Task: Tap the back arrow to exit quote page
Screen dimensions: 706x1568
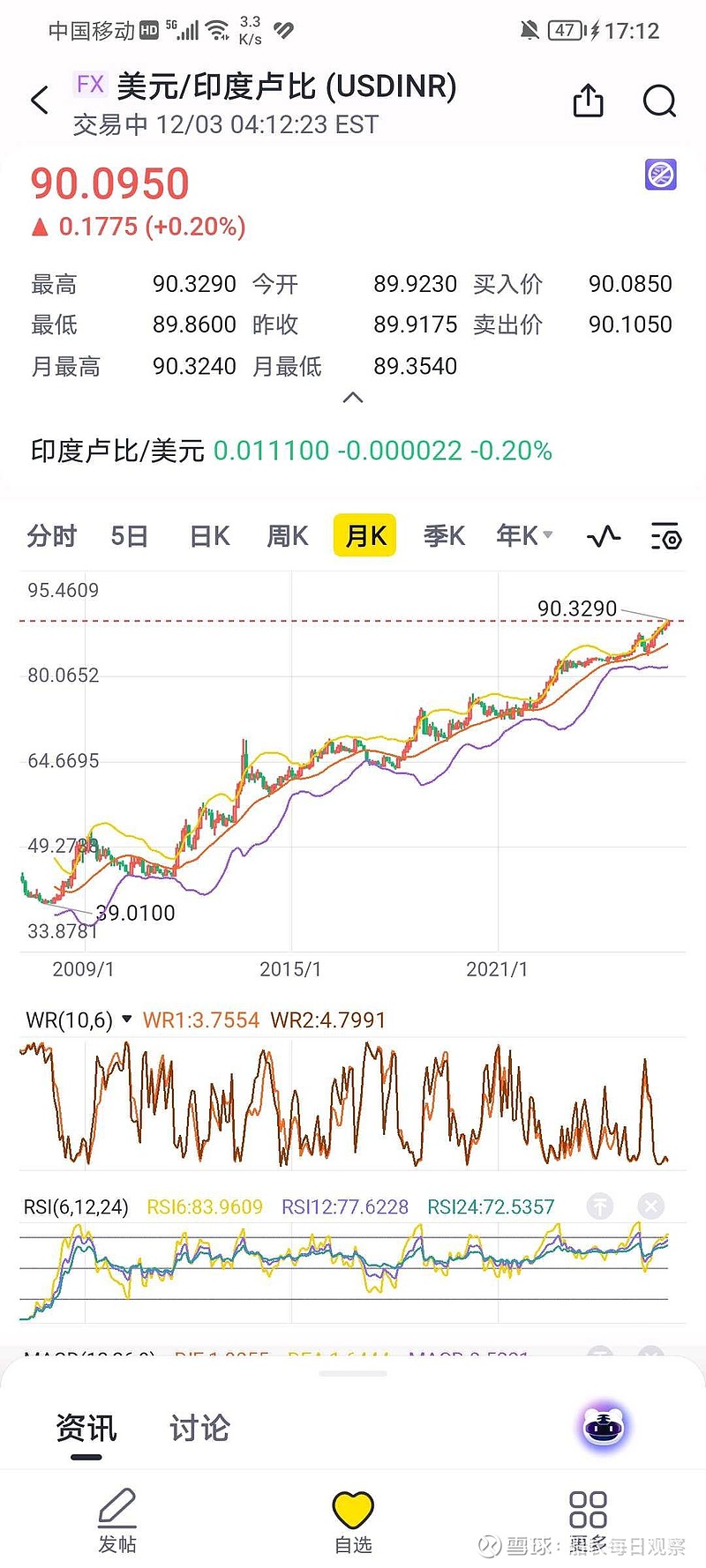Action: [x=39, y=100]
